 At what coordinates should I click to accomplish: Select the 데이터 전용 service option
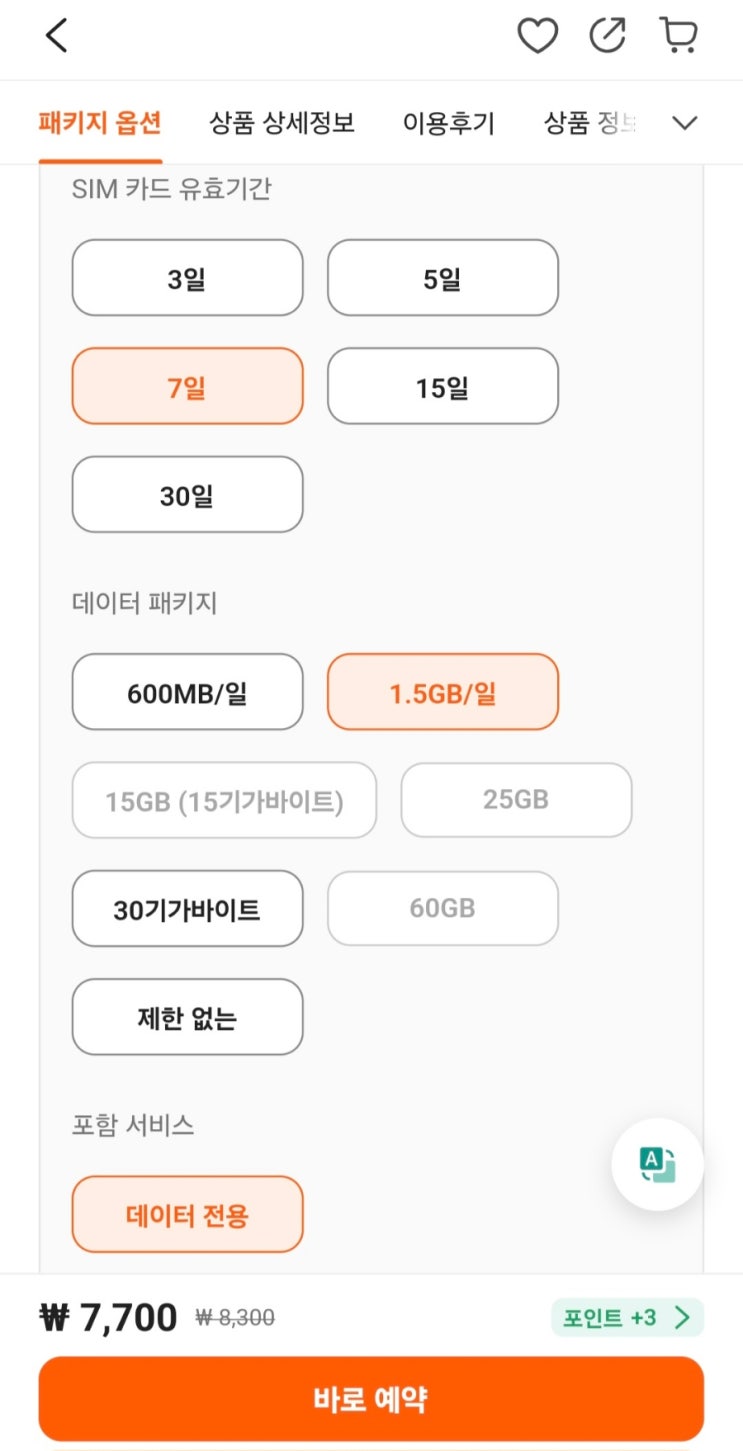(187, 1214)
